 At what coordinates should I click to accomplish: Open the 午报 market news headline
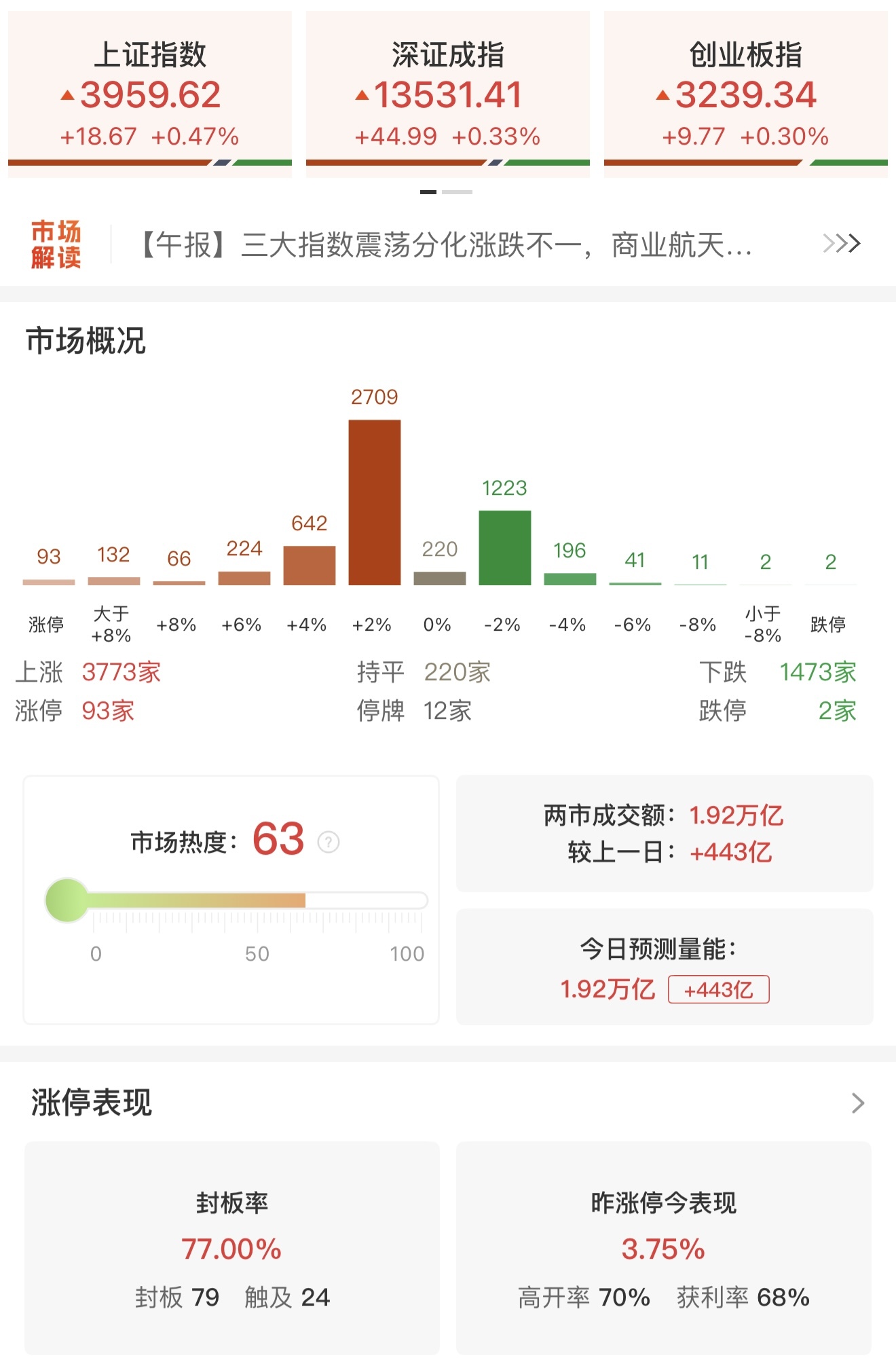pyautogui.click(x=447, y=245)
